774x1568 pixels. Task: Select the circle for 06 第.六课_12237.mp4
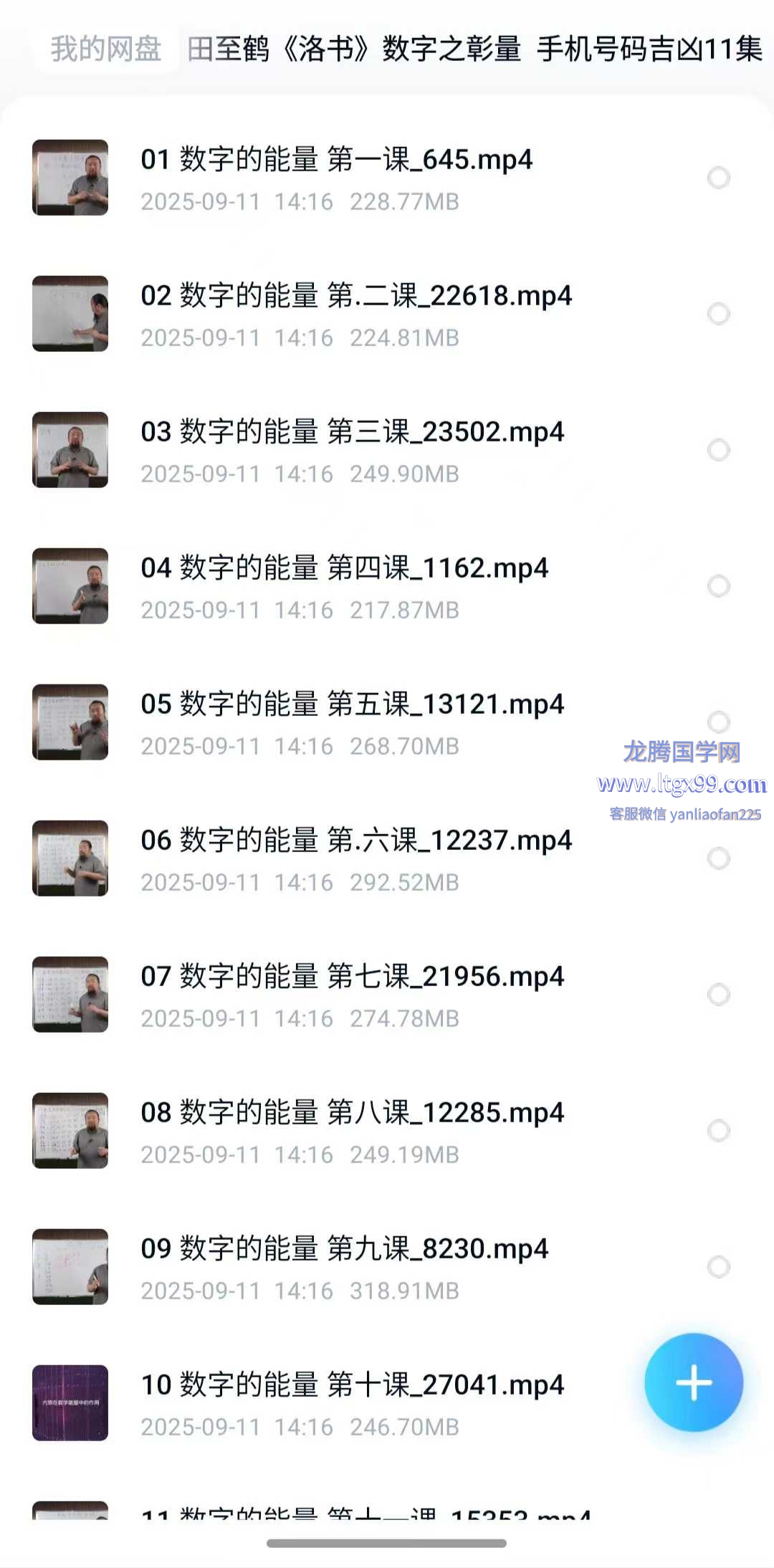[718, 859]
